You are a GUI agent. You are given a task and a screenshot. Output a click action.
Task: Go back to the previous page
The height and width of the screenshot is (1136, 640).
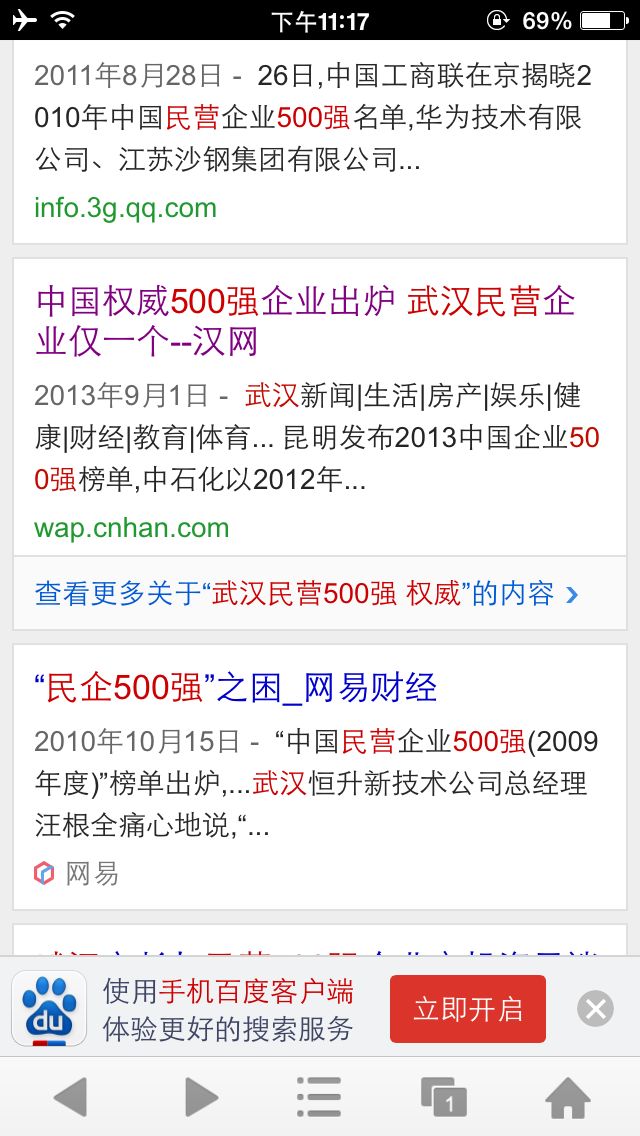pyautogui.click(x=71, y=1097)
